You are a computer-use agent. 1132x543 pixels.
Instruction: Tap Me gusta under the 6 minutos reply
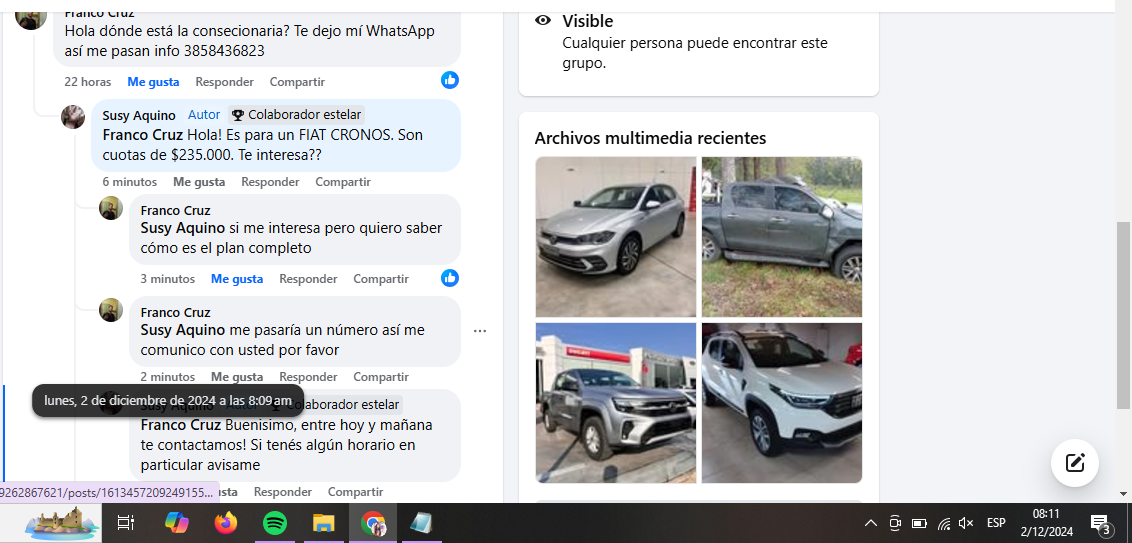199,182
